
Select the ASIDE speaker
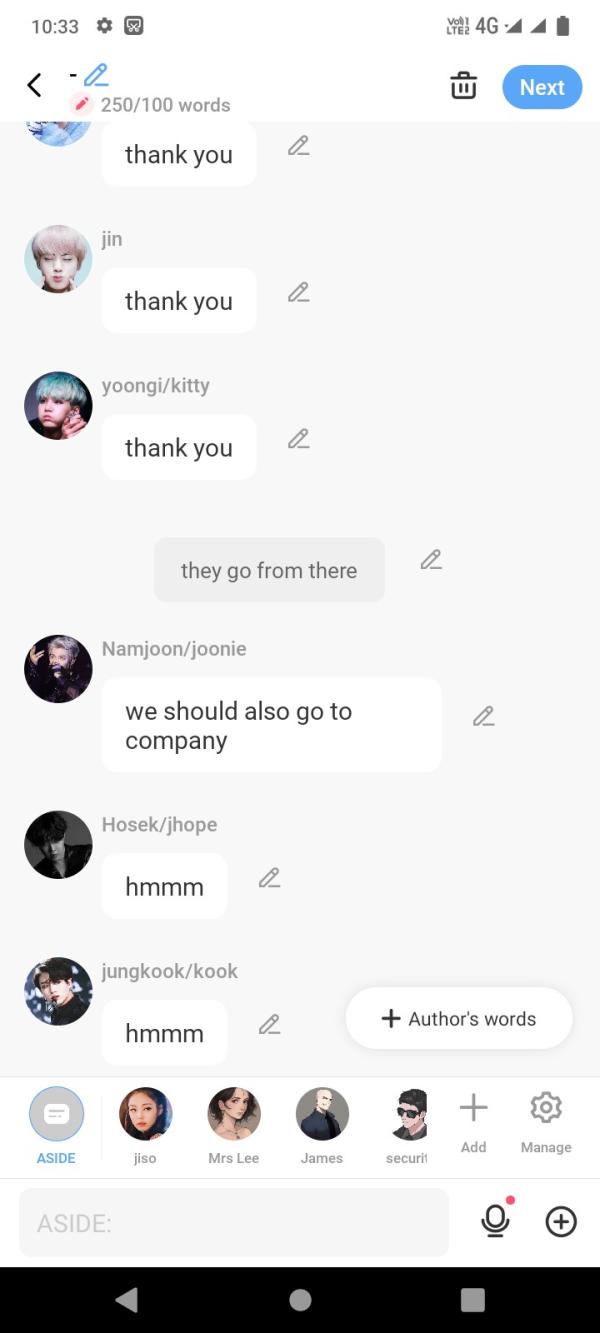[x=56, y=1125]
